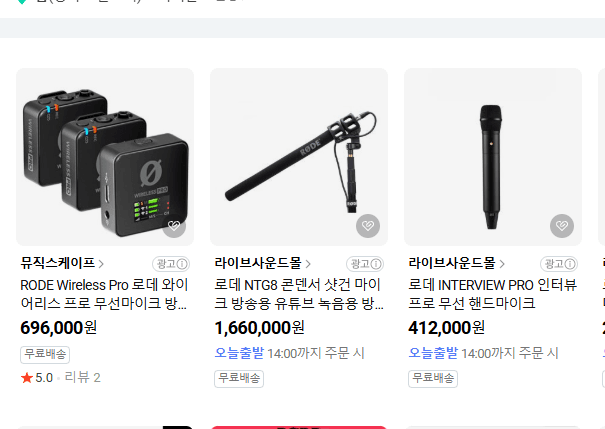The height and width of the screenshot is (429, 605).
Task: Show ad info for RODE Wireless Pro
Action: click(x=171, y=264)
